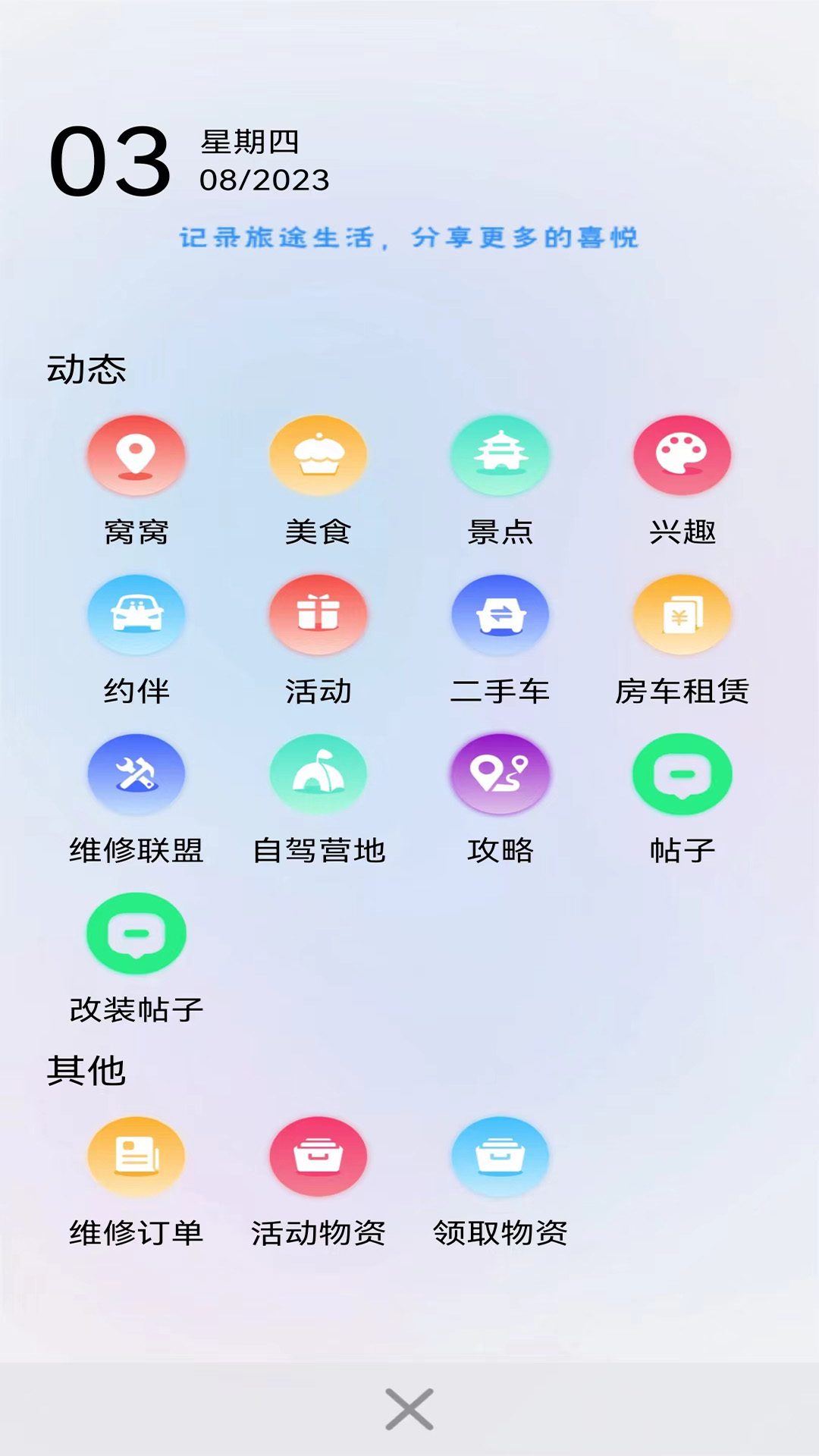The image size is (819, 1456).
Task: Select 自驾营地 camping icon
Action: (318, 773)
